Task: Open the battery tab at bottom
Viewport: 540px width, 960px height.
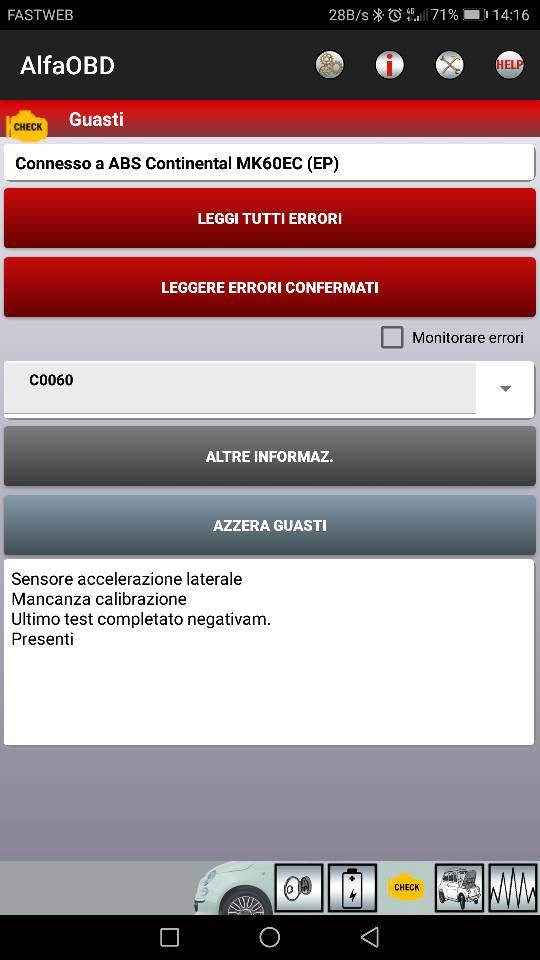Action: coord(353,887)
